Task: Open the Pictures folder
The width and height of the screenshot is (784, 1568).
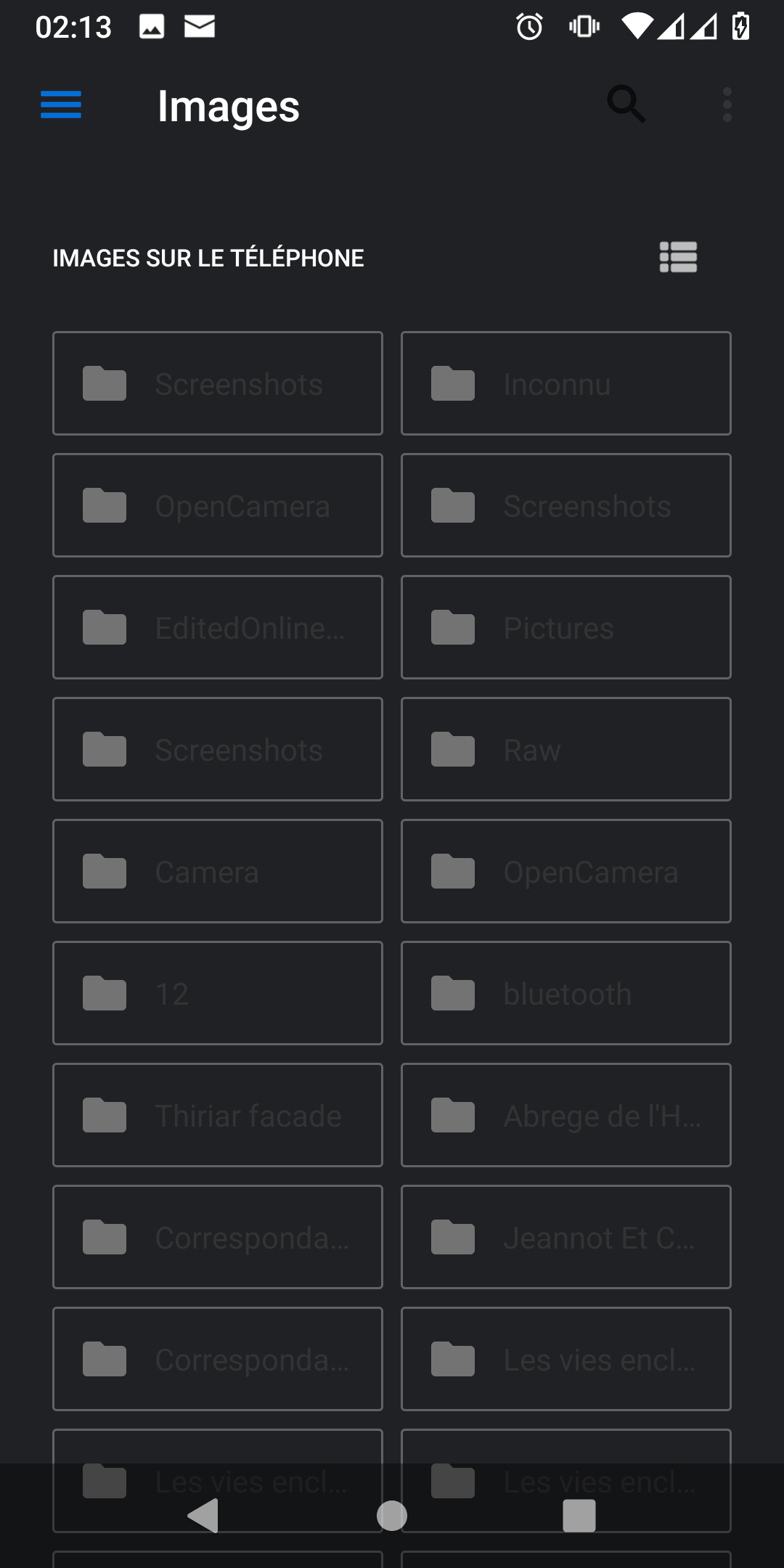Action: (566, 627)
